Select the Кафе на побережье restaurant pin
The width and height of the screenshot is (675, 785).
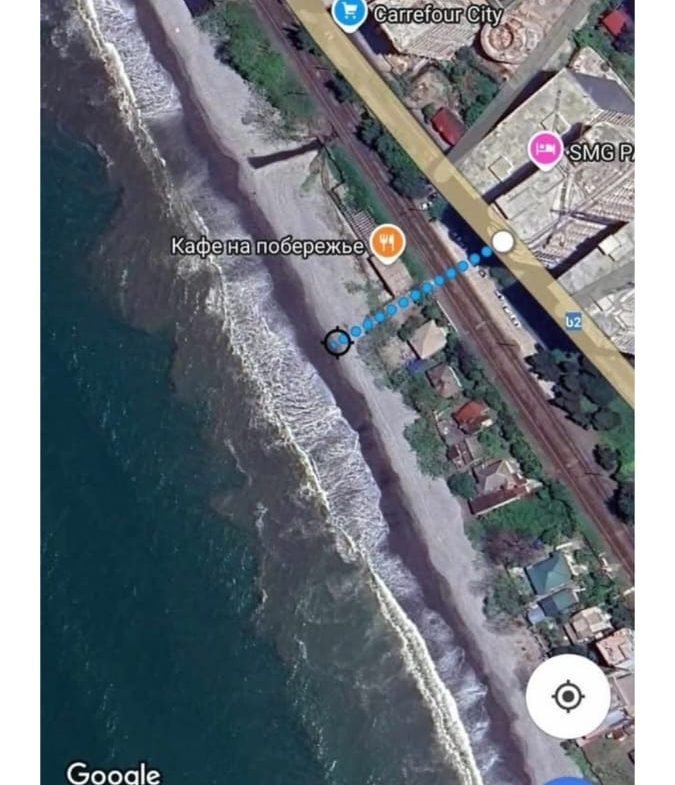coord(387,242)
